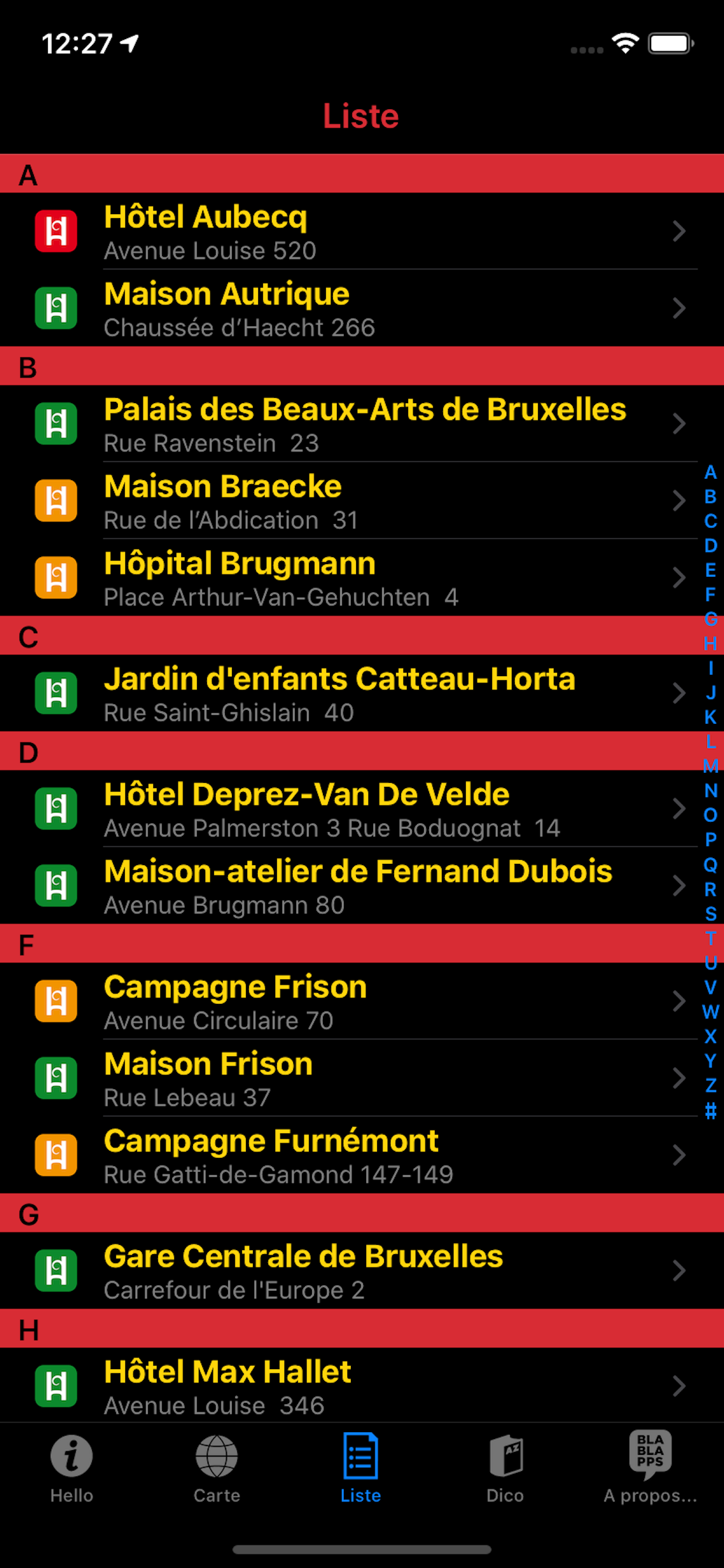Open the A propos tab
The width and height of the screenshot is (724, 1568).
(x=651, y=1468)
